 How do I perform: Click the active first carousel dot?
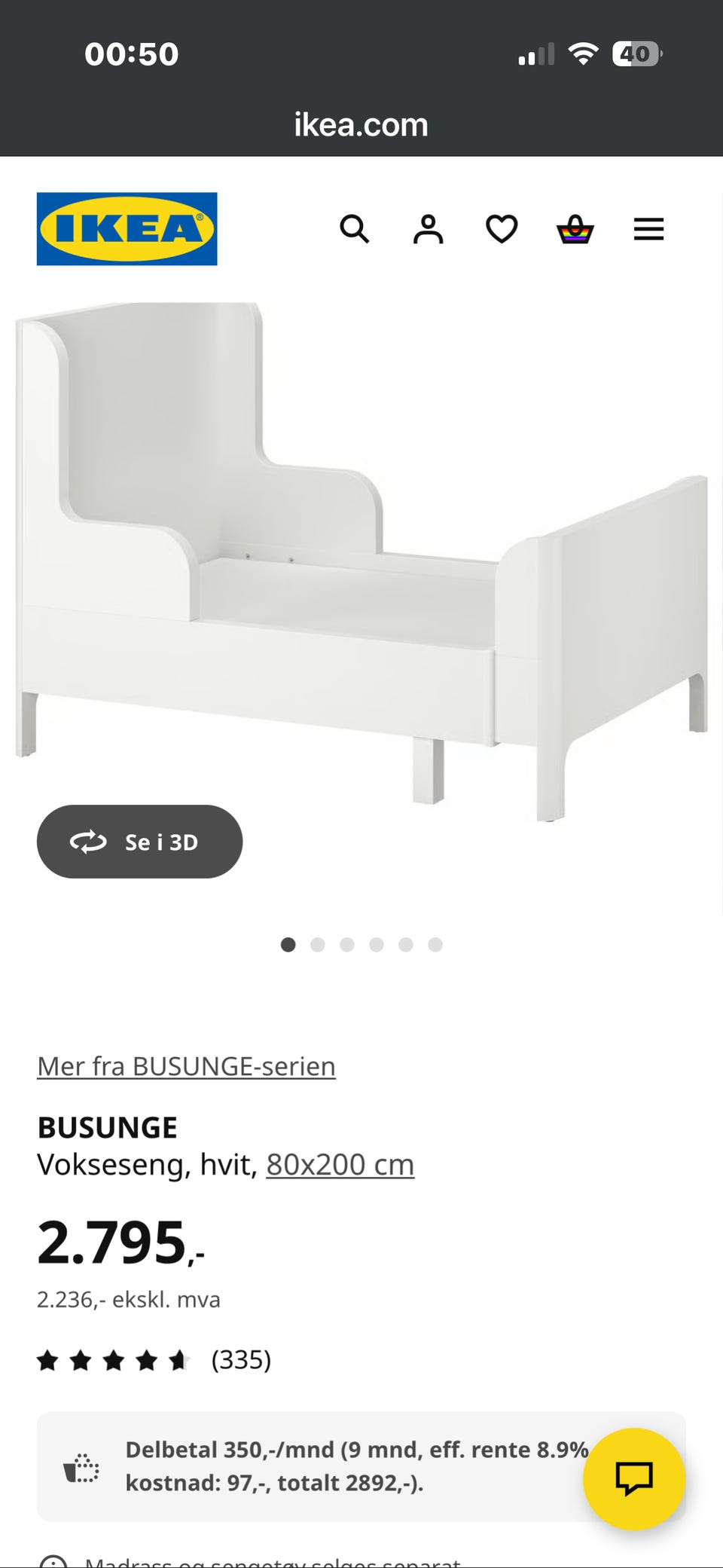(288, 944)
